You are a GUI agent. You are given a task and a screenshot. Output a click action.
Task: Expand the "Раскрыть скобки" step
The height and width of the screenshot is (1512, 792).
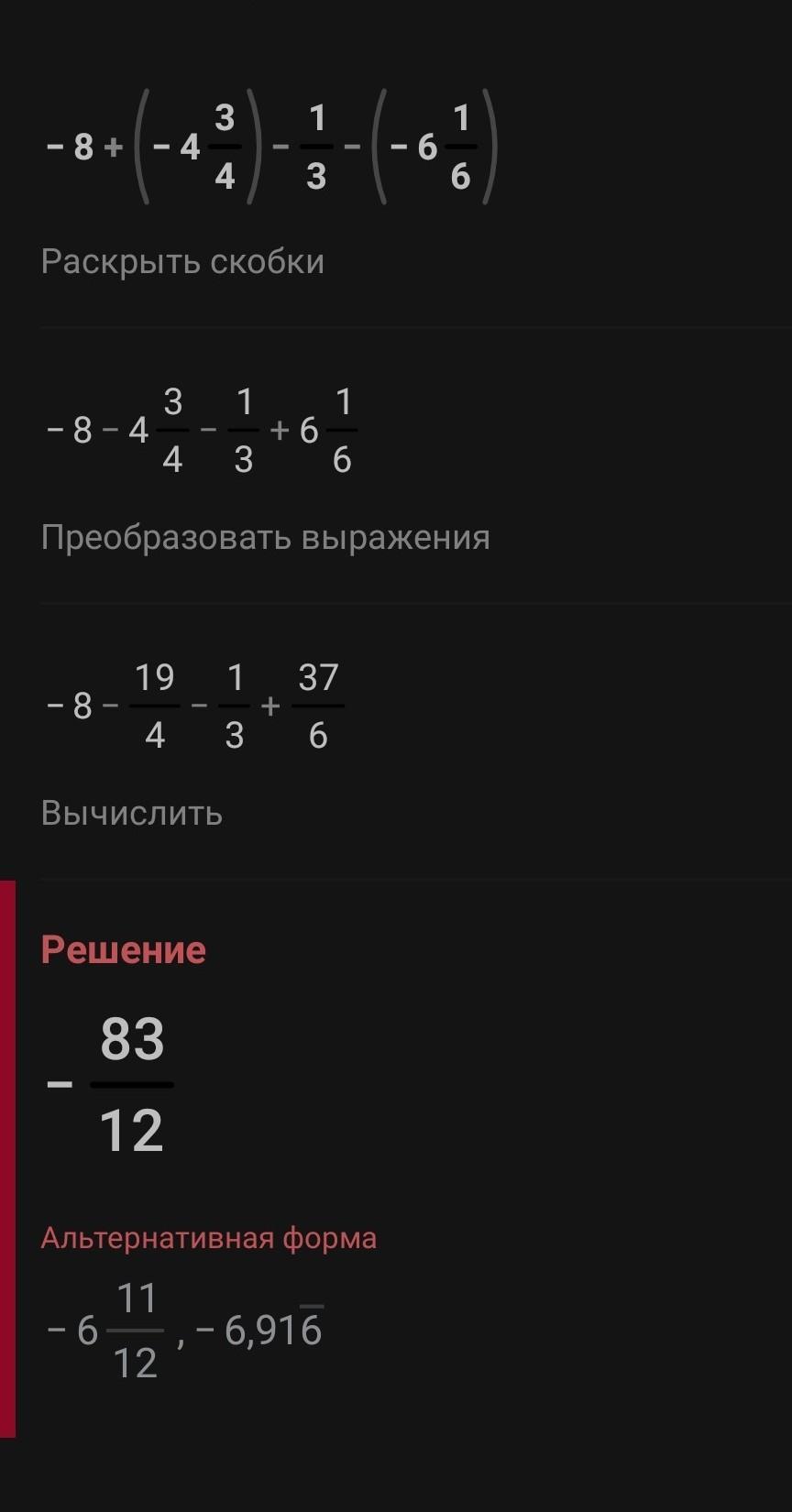click(182, 262)
